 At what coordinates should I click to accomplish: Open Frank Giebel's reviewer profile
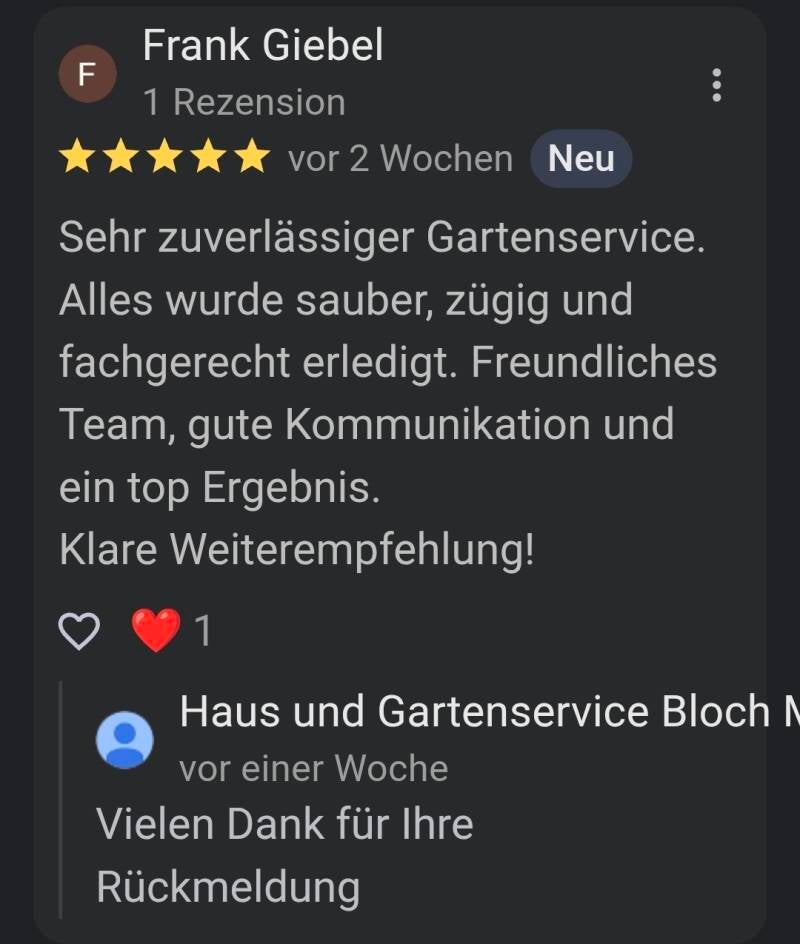(x=262, y=46)
